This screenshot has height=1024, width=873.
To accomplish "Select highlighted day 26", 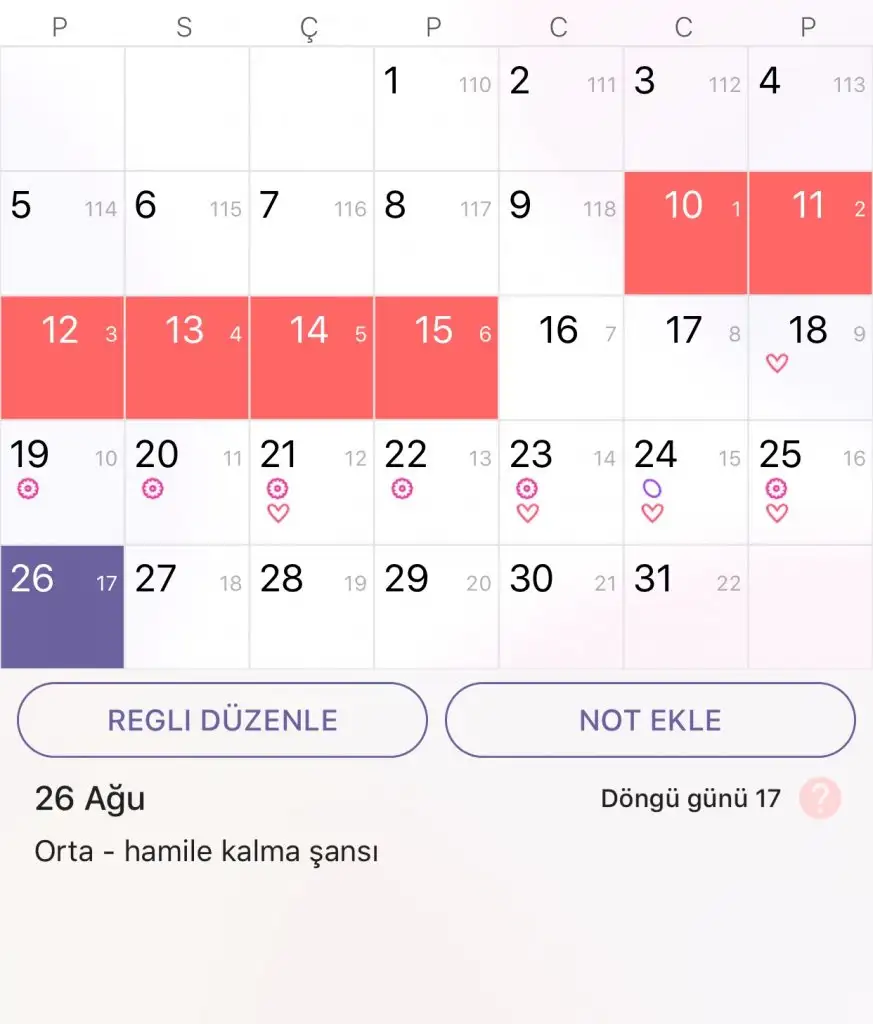I will [x=62, y=606].
